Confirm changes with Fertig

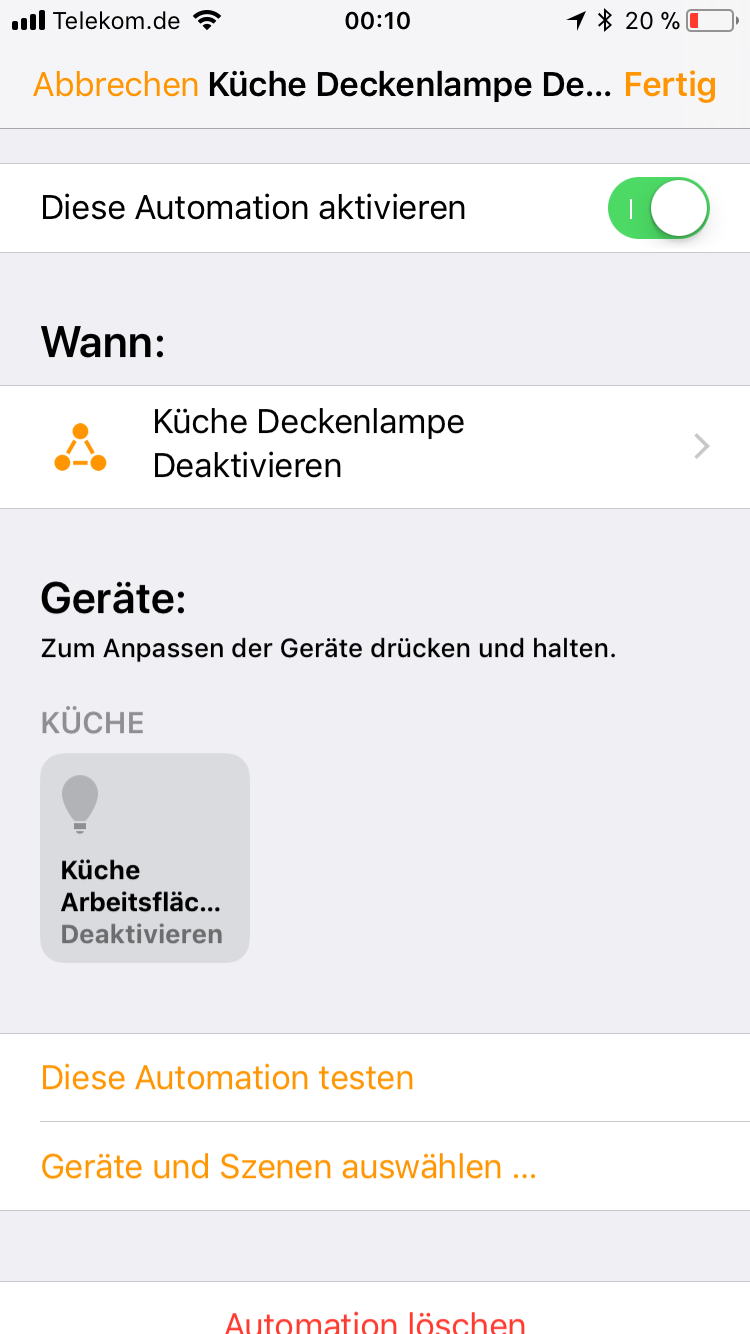point(670,85)
